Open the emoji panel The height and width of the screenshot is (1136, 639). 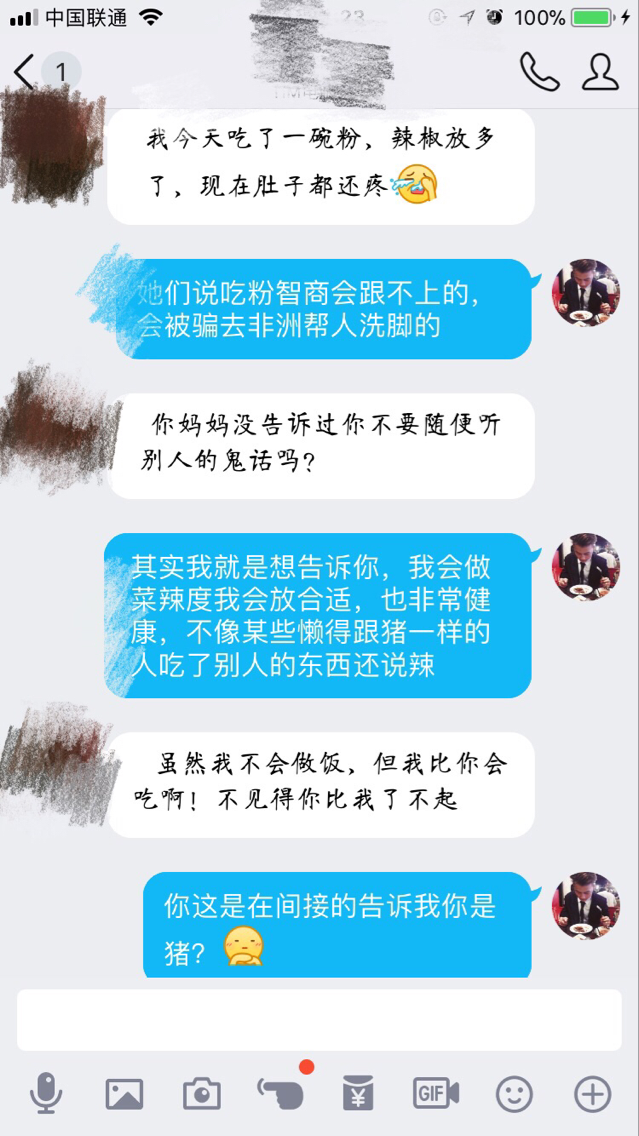tap(514, 1094)
